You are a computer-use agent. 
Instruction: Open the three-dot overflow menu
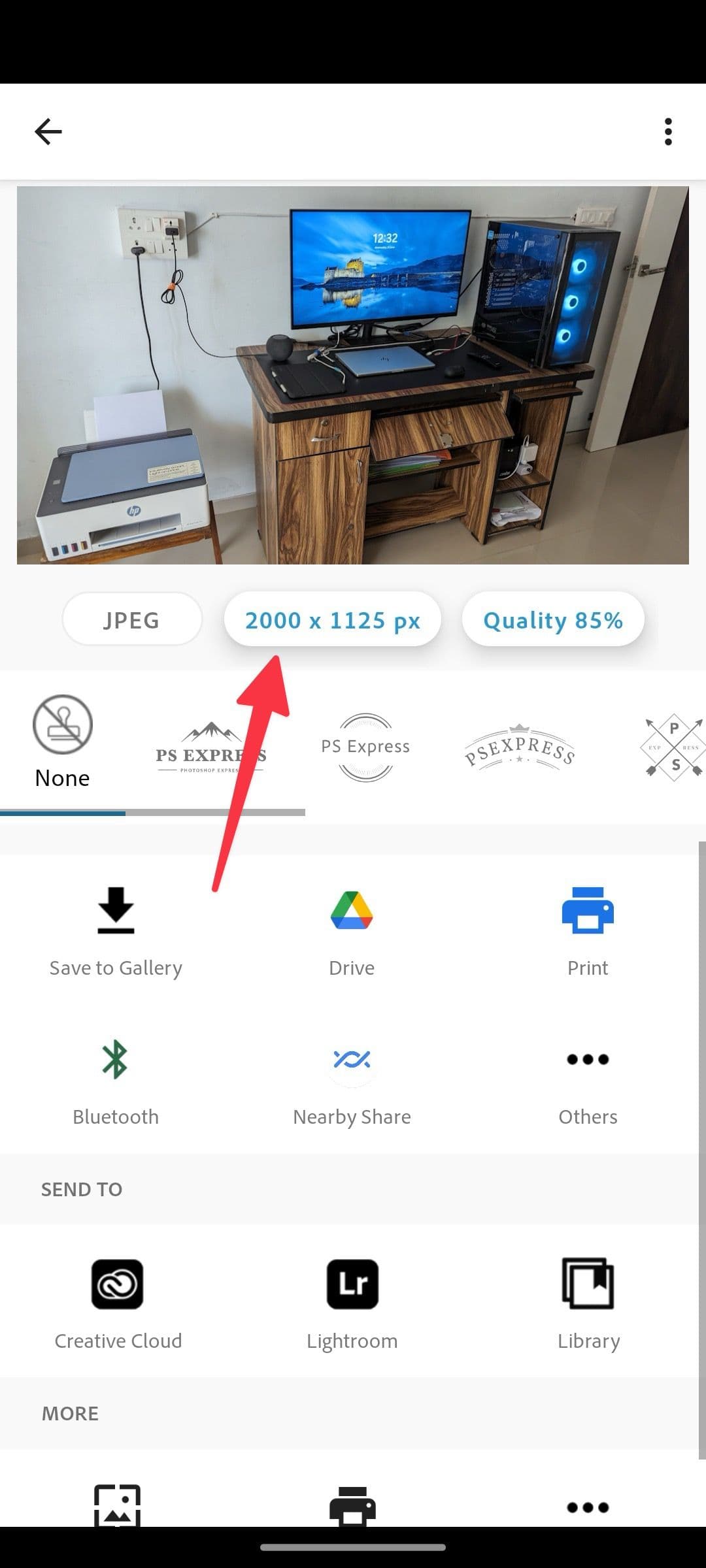pyautogui.click(x=667, y=131)
